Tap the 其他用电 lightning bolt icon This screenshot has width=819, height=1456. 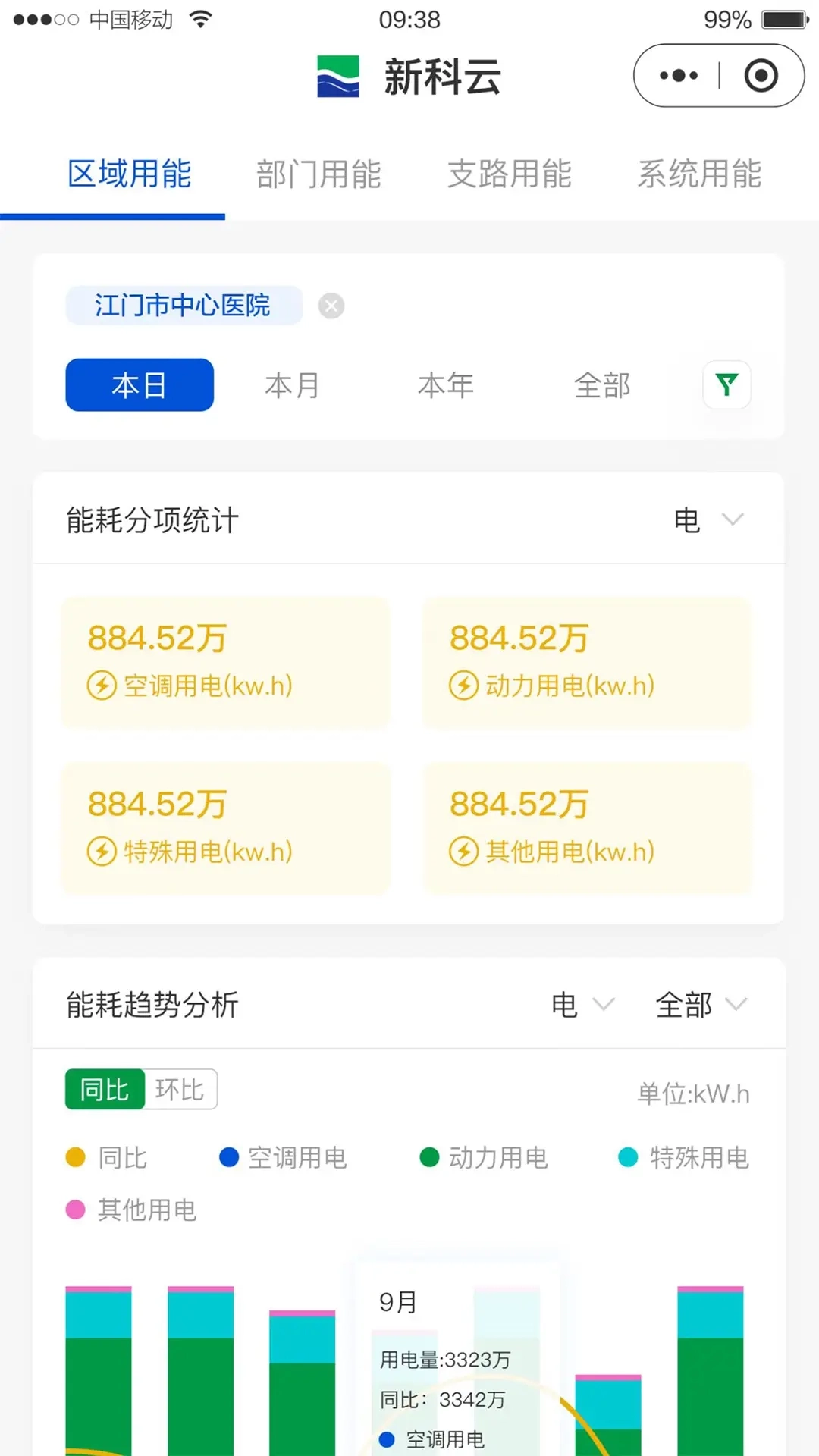(463, 852)
